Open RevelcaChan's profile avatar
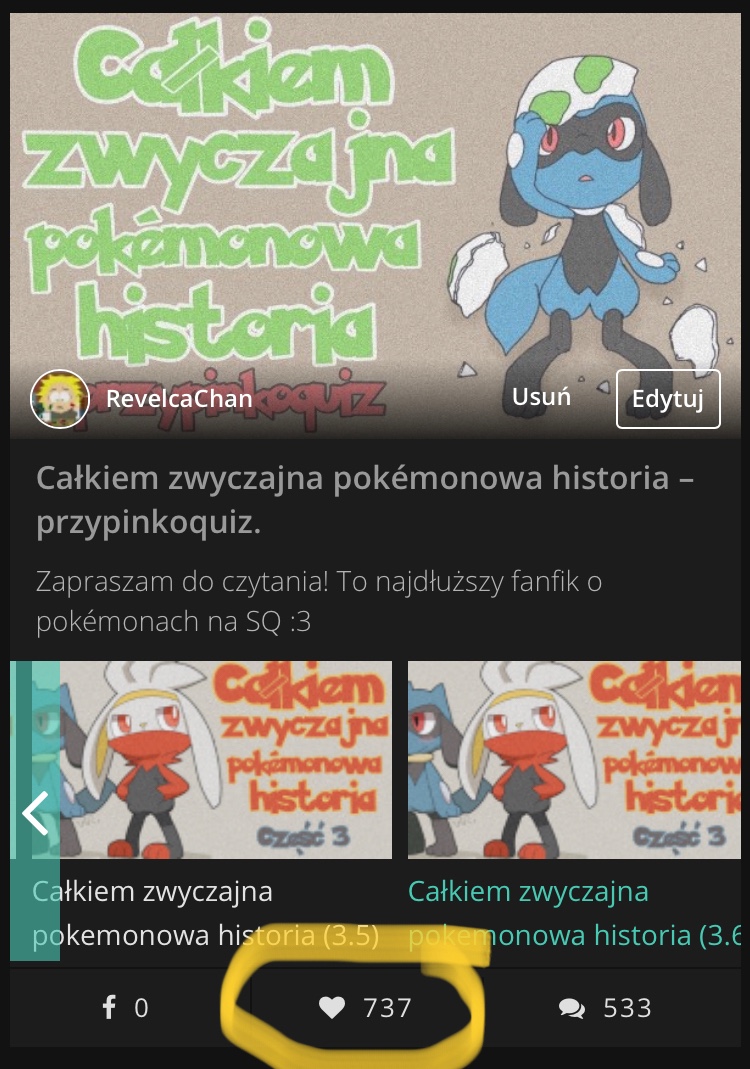Viewport: 750px width, 1069px height. 61,399
